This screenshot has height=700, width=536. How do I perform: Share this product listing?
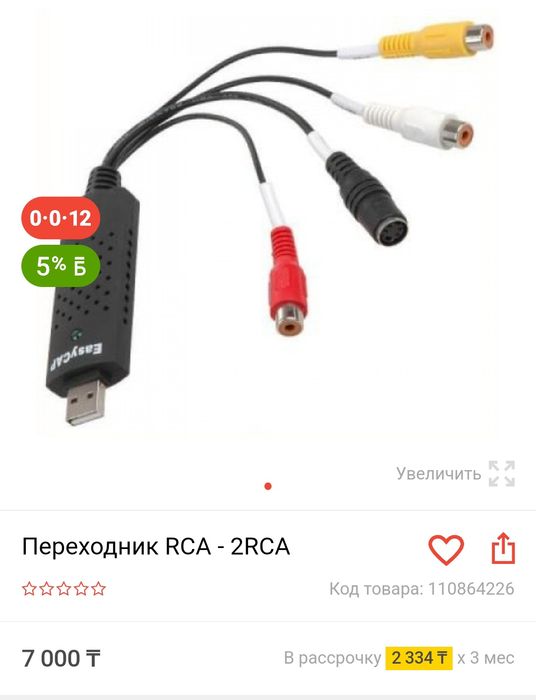[x=503, y=548]
